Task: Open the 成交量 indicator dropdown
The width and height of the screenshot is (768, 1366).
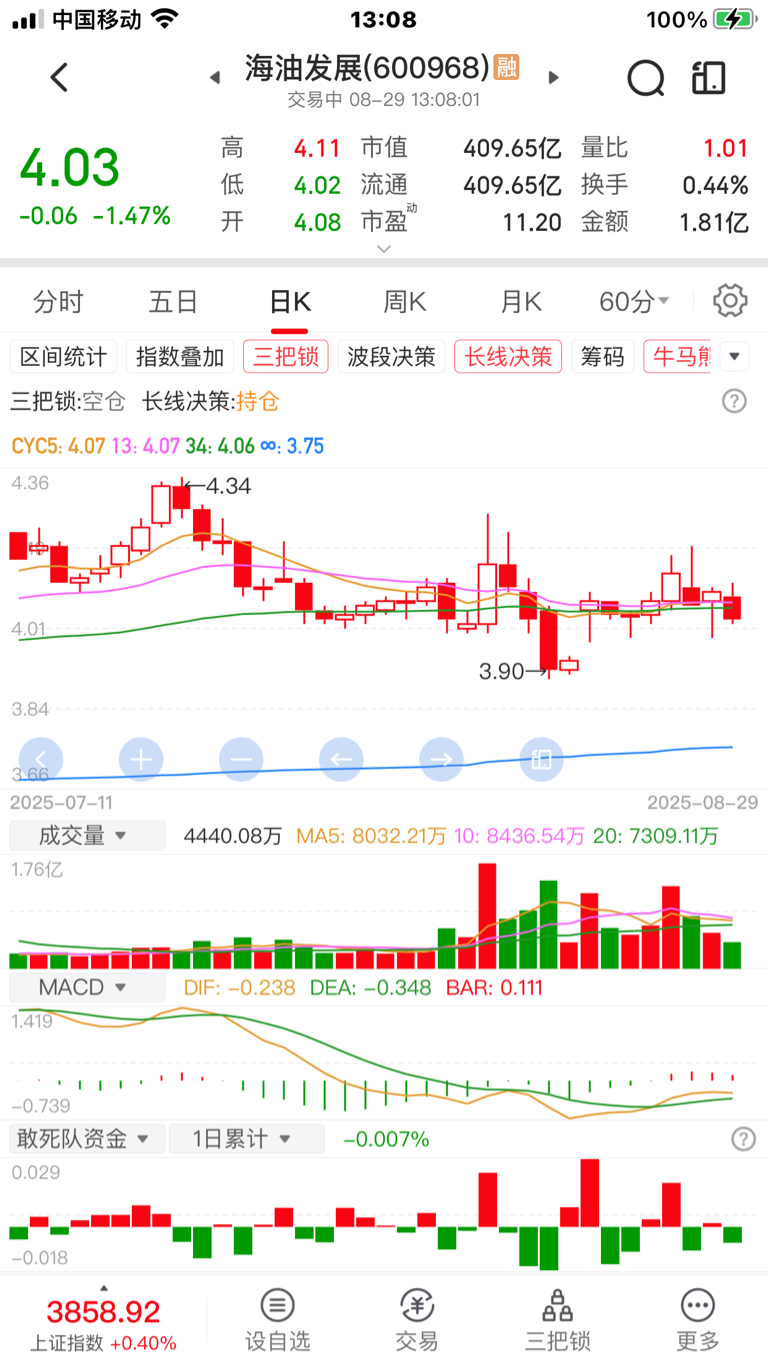Action: point(87,836)
